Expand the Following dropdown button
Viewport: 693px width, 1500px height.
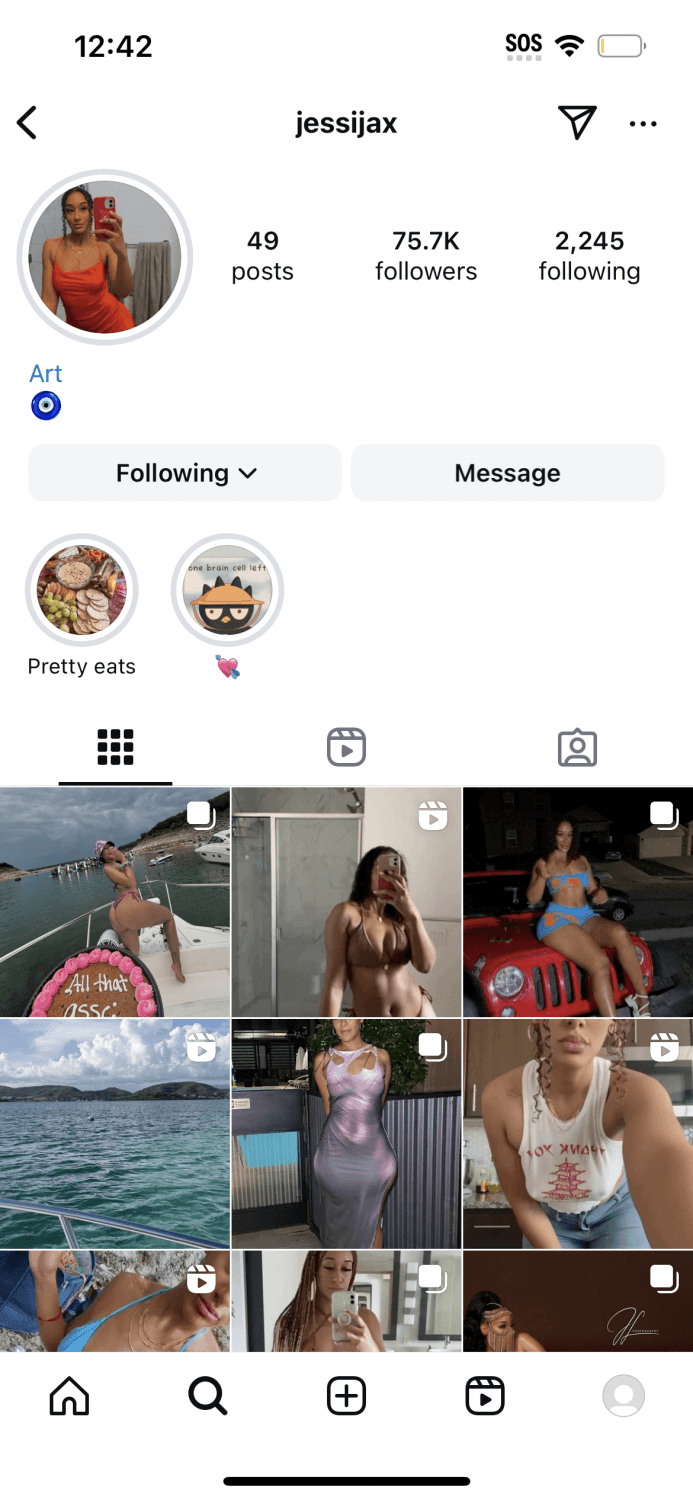[x=185, y=473]
